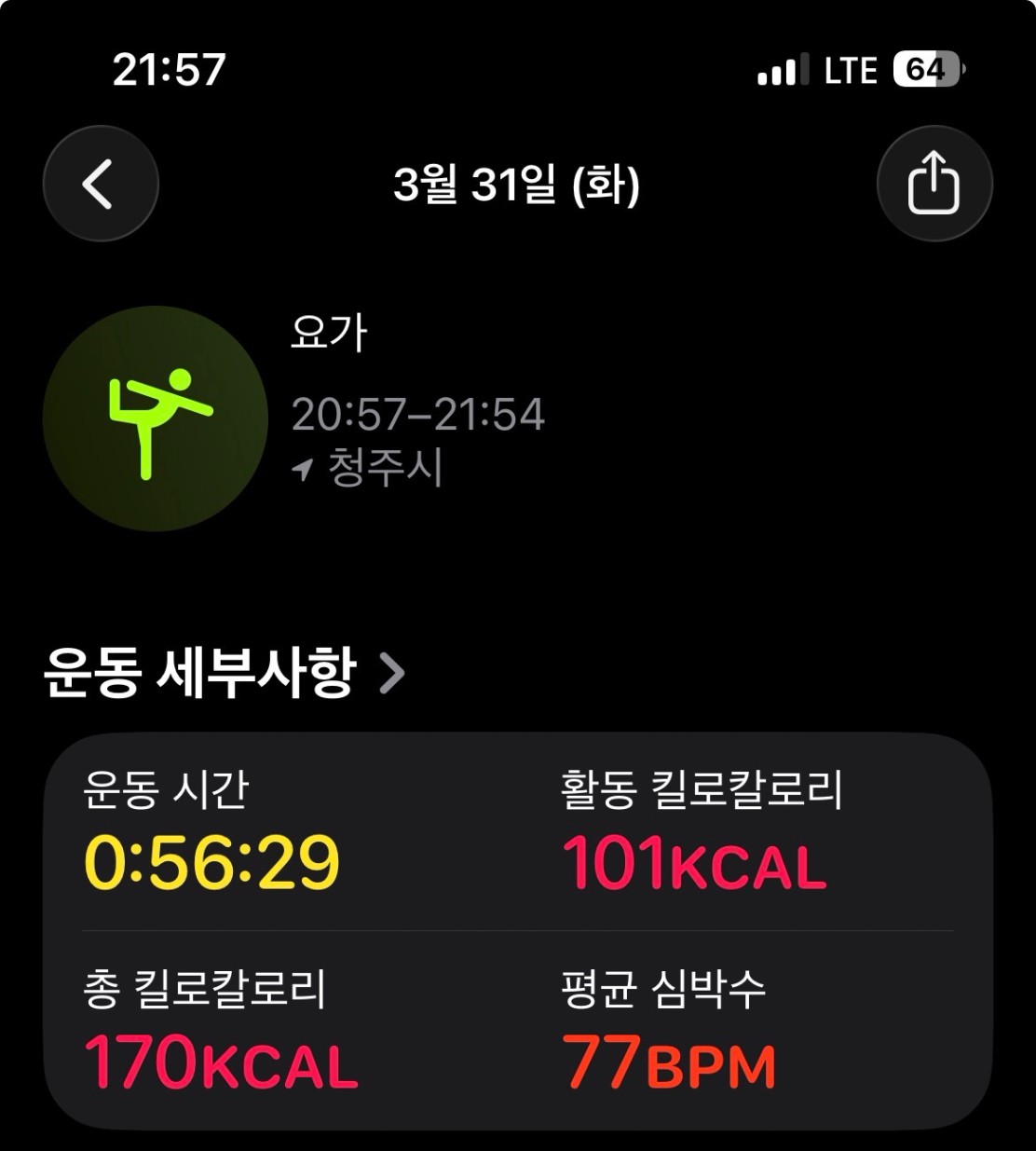
Task: Open 운동 세부사항 workout details
Action: tap(225, 672)
